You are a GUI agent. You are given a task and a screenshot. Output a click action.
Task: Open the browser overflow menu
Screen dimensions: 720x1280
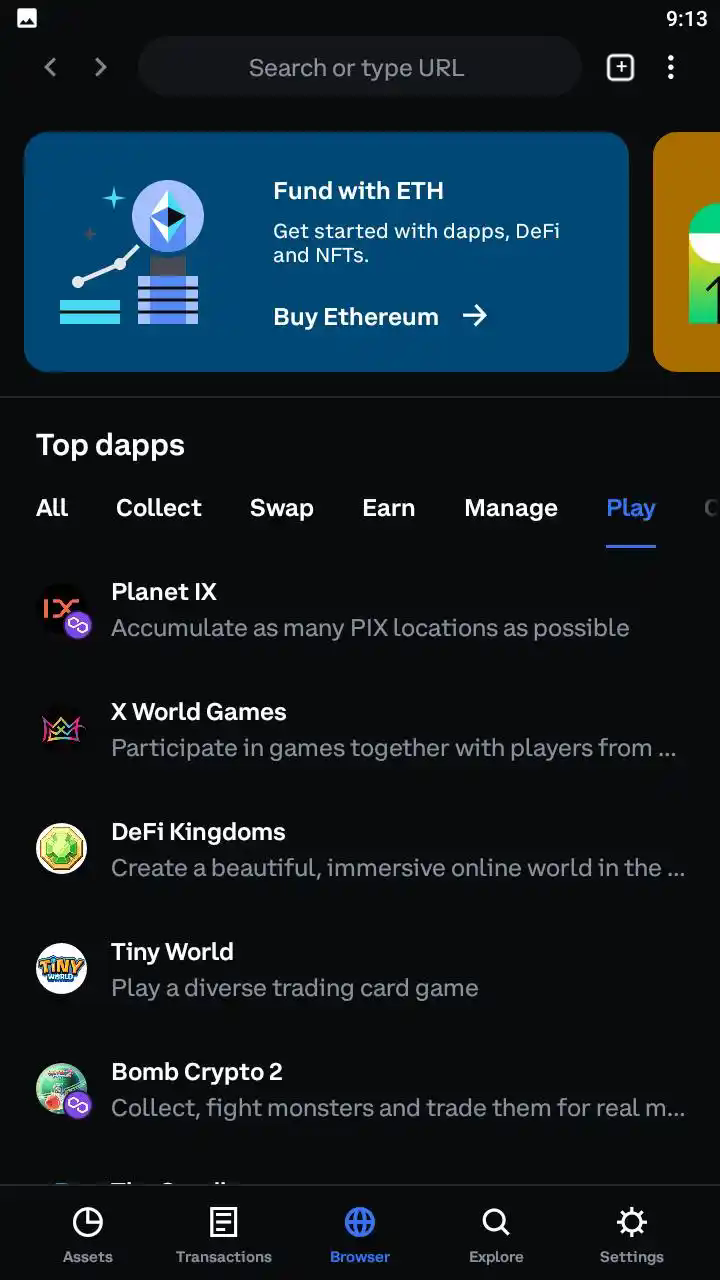pyautogui.click(x=670, y=68)
